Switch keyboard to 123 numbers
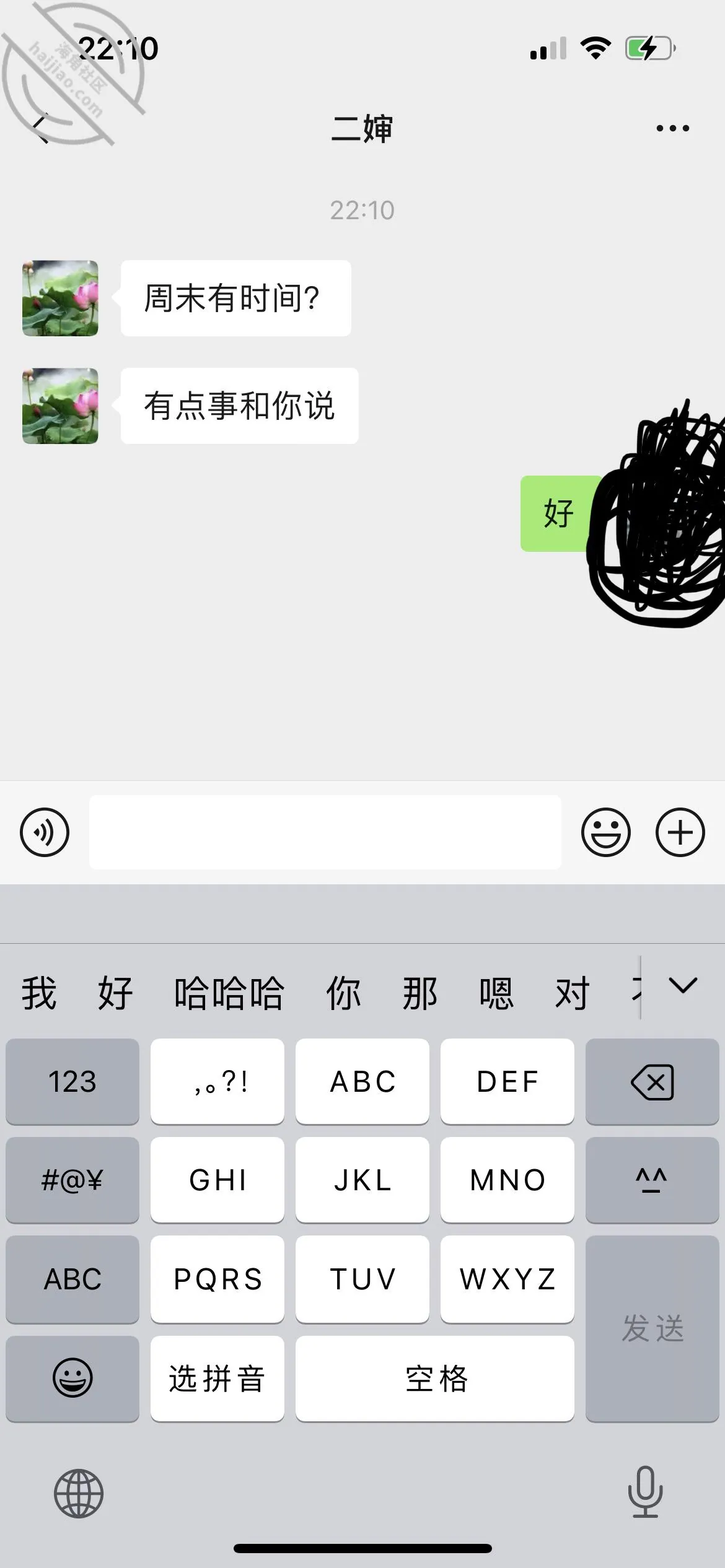The height and width of the screenshot is (1568, 725). click(x=72, y=1081)
